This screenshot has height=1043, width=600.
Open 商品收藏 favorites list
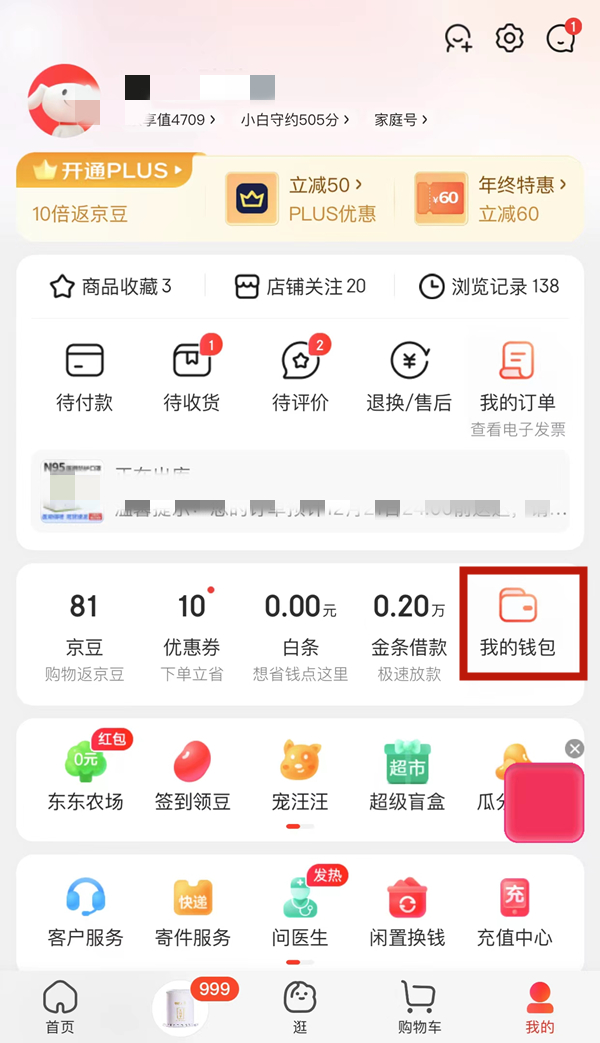pos(110,287)
